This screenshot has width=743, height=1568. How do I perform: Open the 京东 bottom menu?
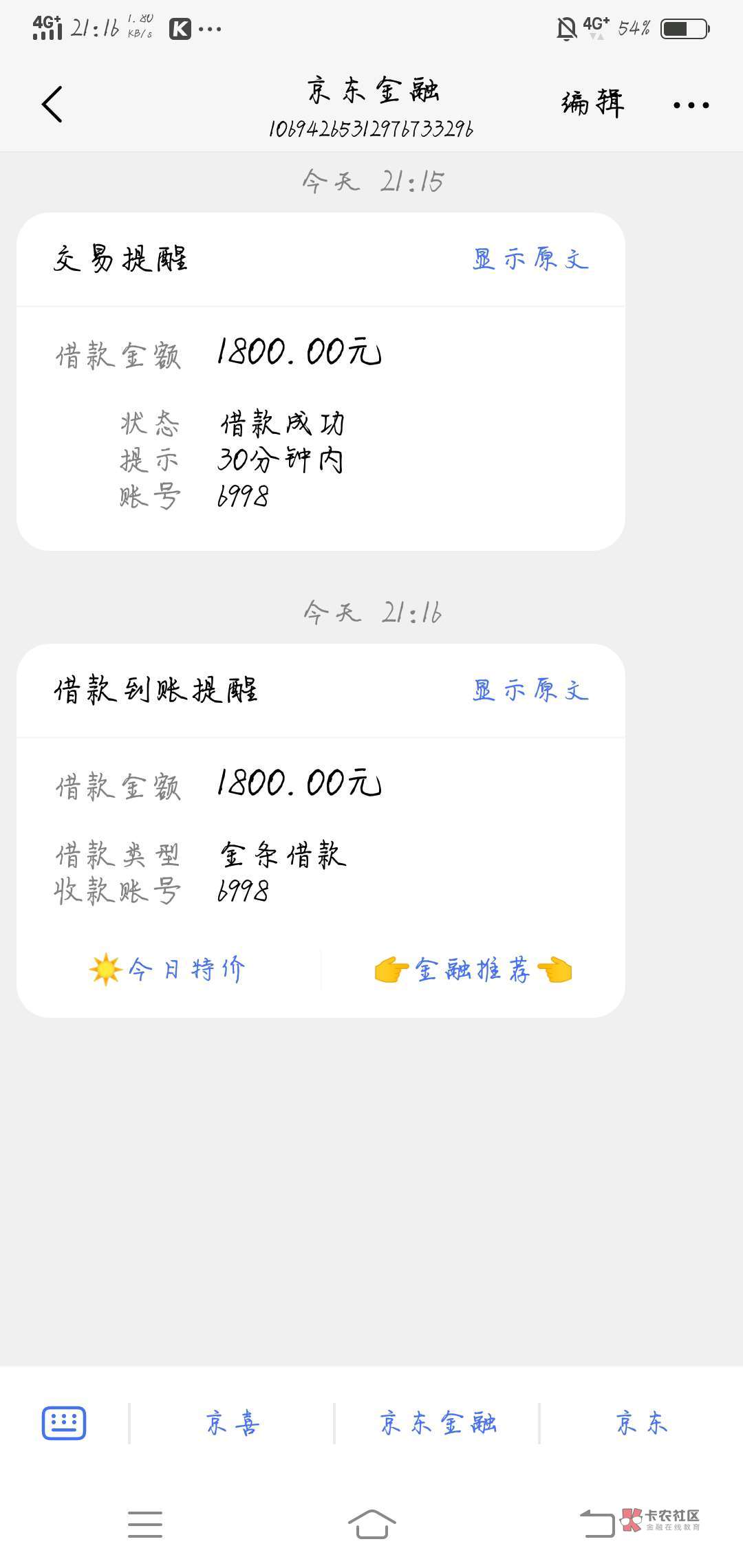coord(642,1423)
